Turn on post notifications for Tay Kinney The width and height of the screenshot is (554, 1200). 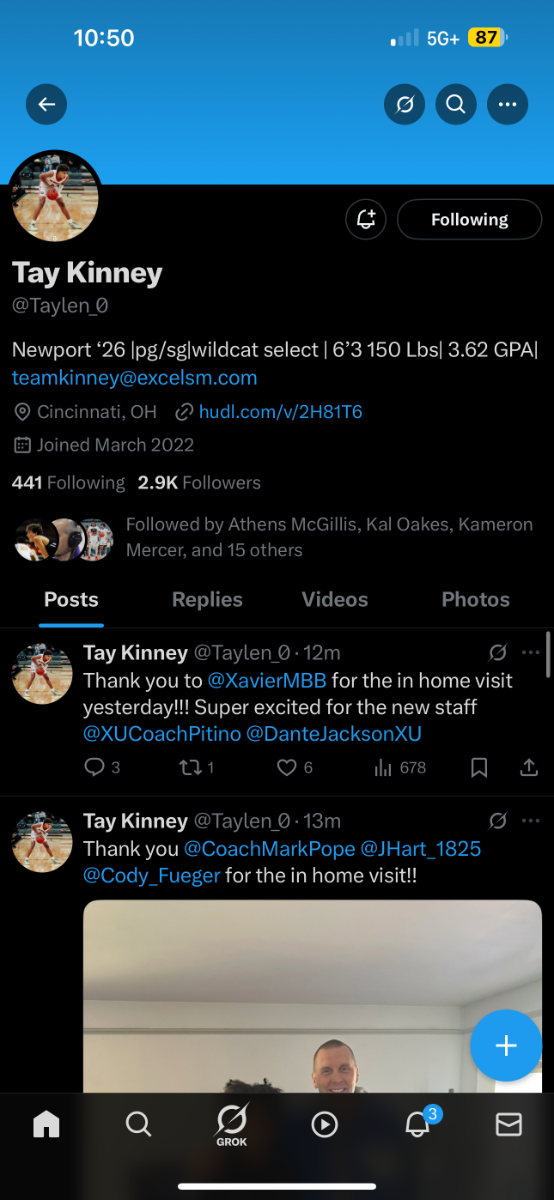click(x=366, y=219)
